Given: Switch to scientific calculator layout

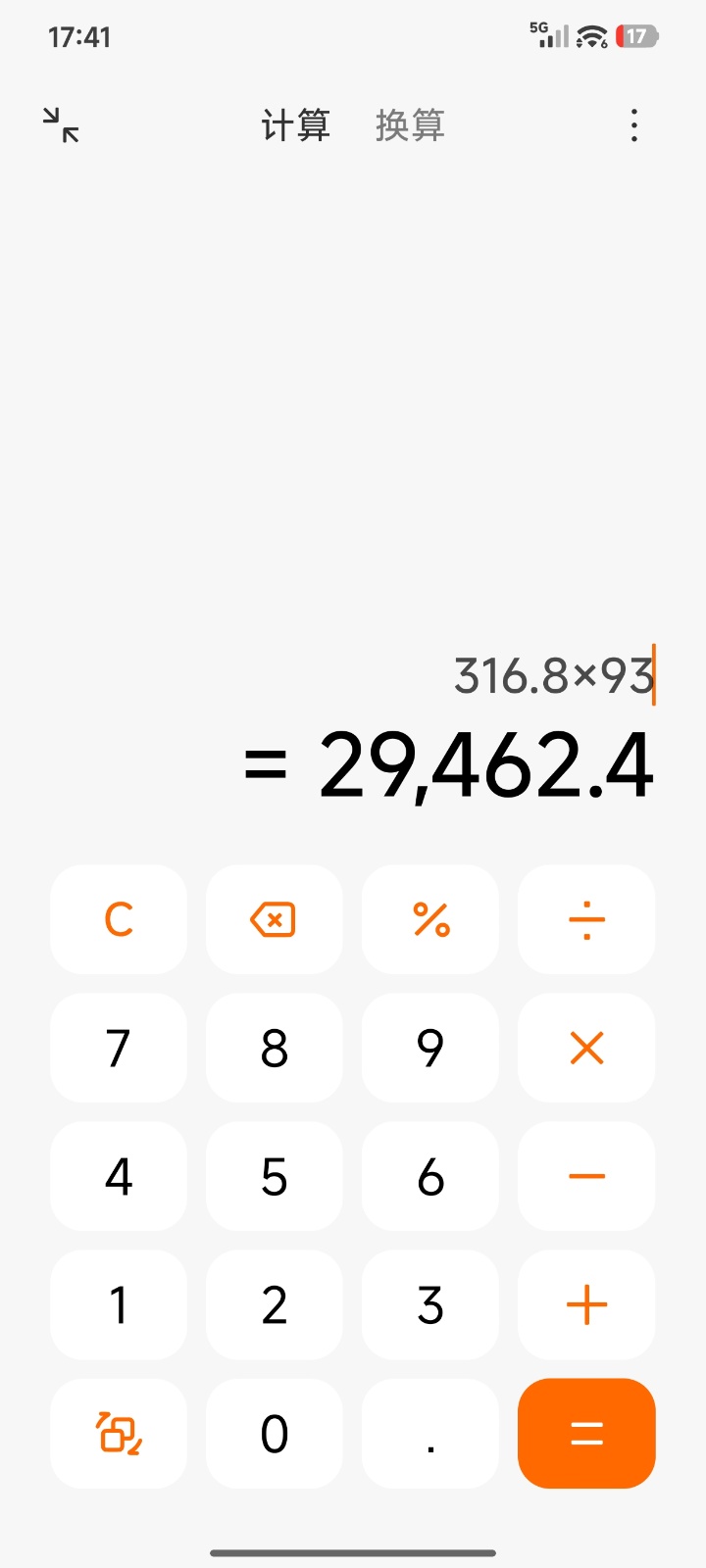Looking at the screenshot, I should [119, 1434].
